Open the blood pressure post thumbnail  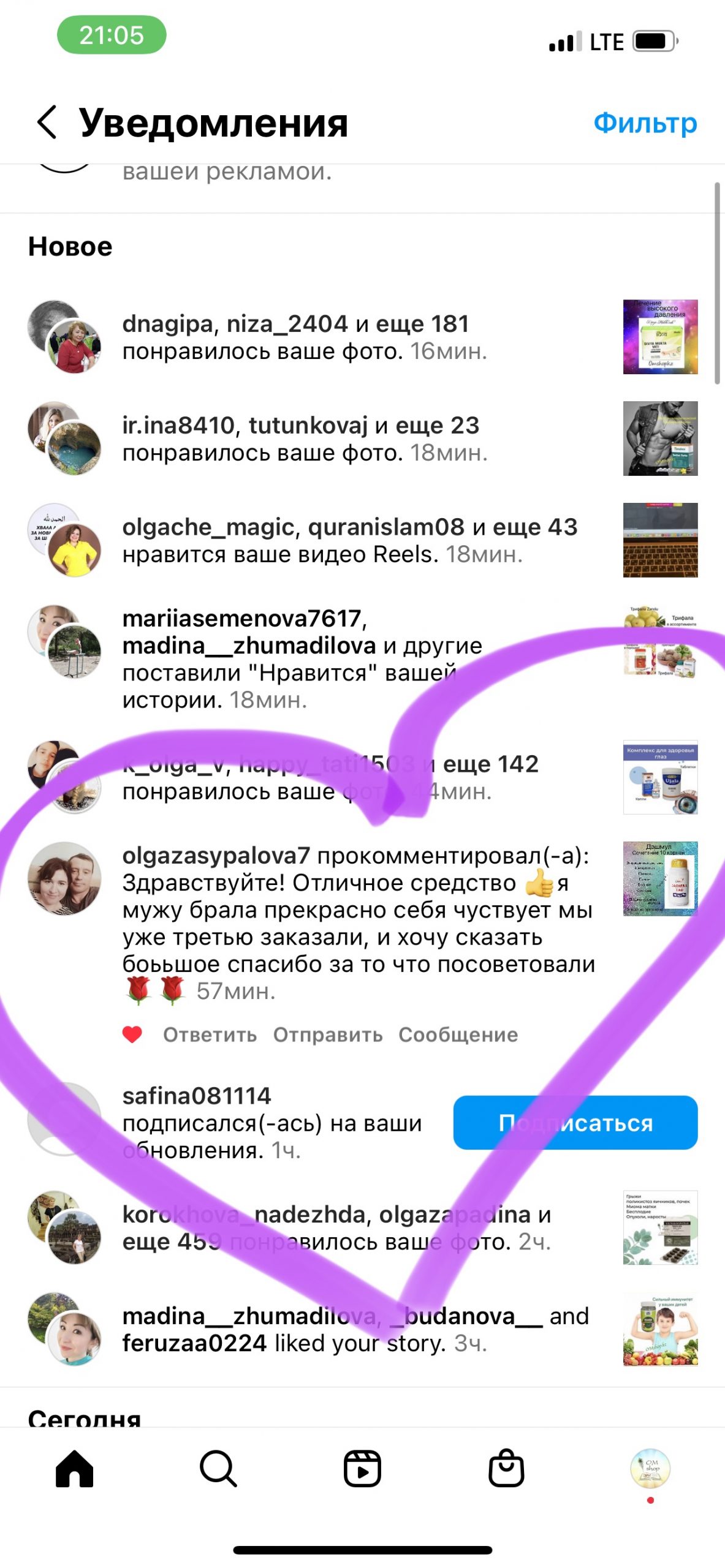pyautogui.click(x=660, y=336)
